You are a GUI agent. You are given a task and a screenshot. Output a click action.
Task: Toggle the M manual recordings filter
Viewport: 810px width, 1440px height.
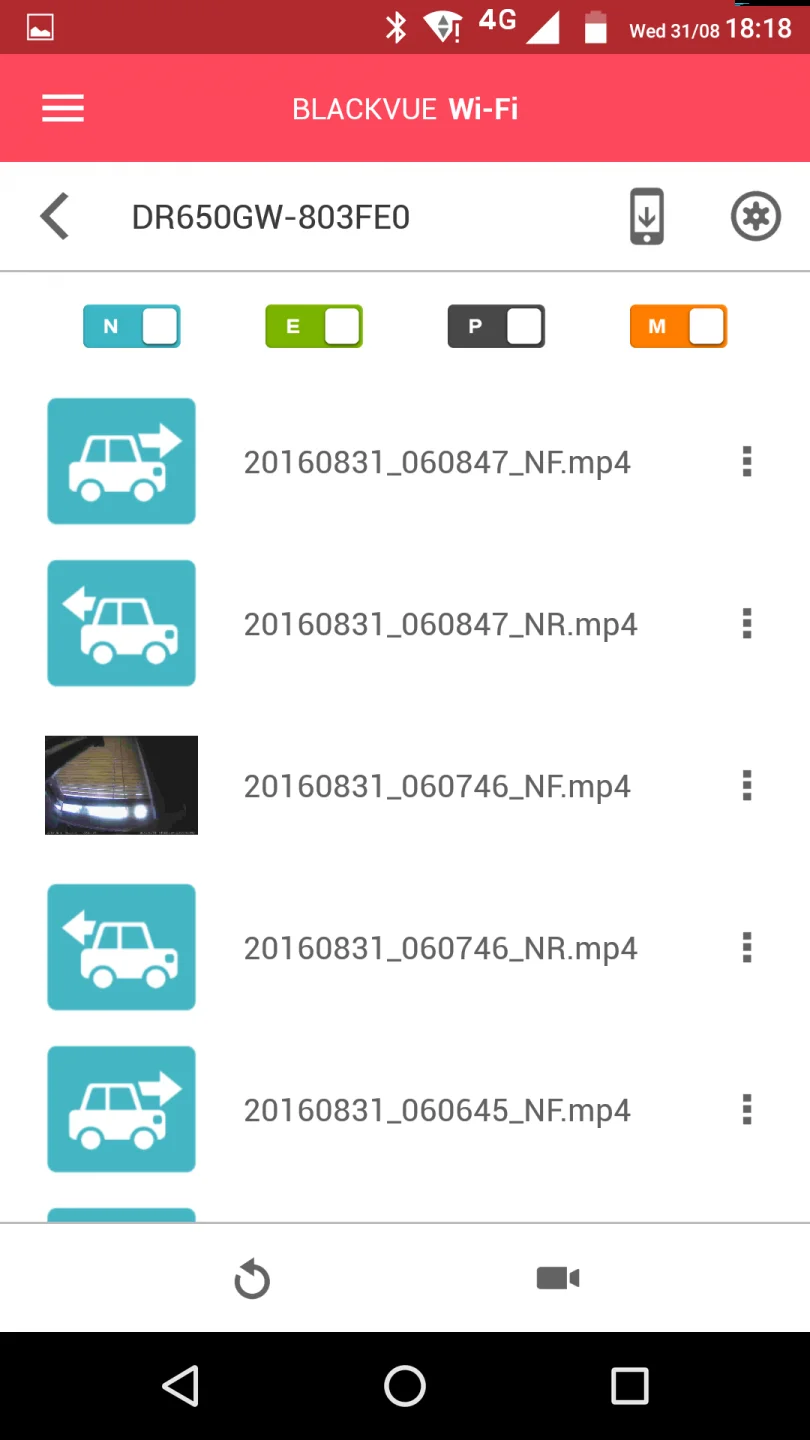click(678, 327)
